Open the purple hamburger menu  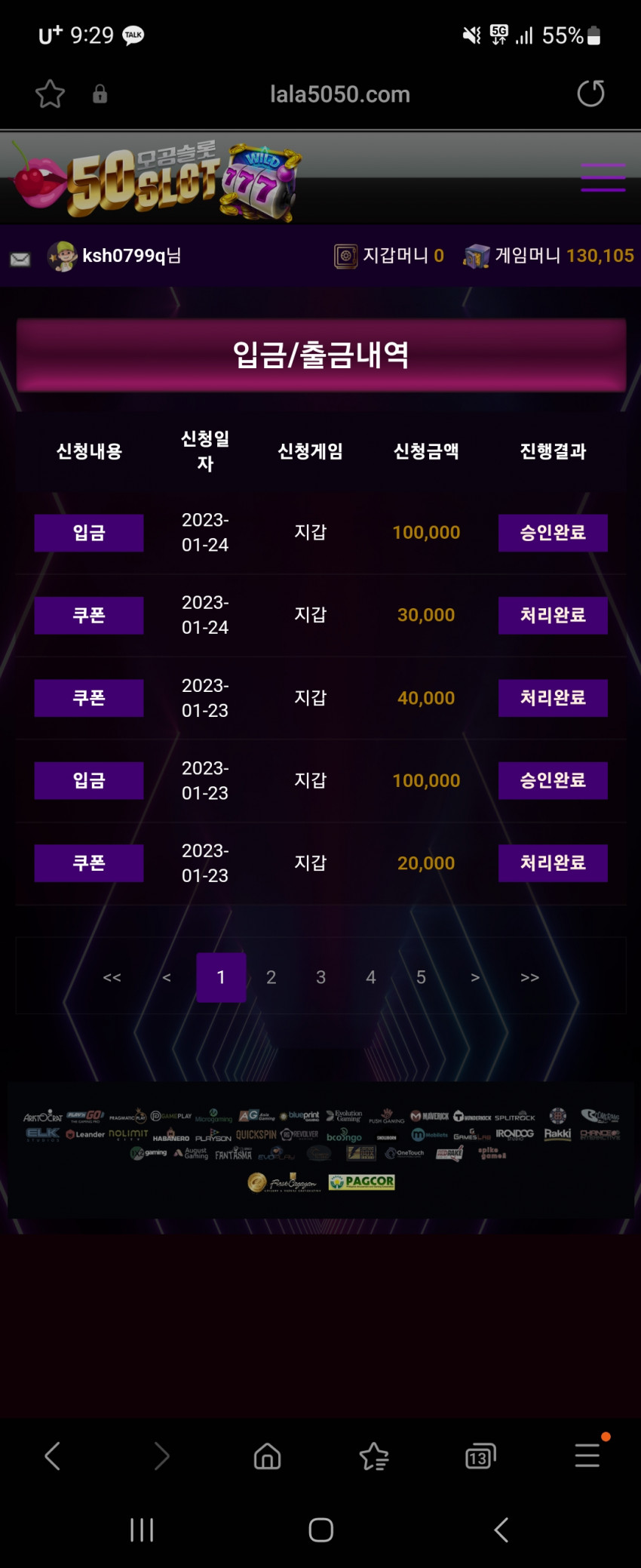(603, 178)
